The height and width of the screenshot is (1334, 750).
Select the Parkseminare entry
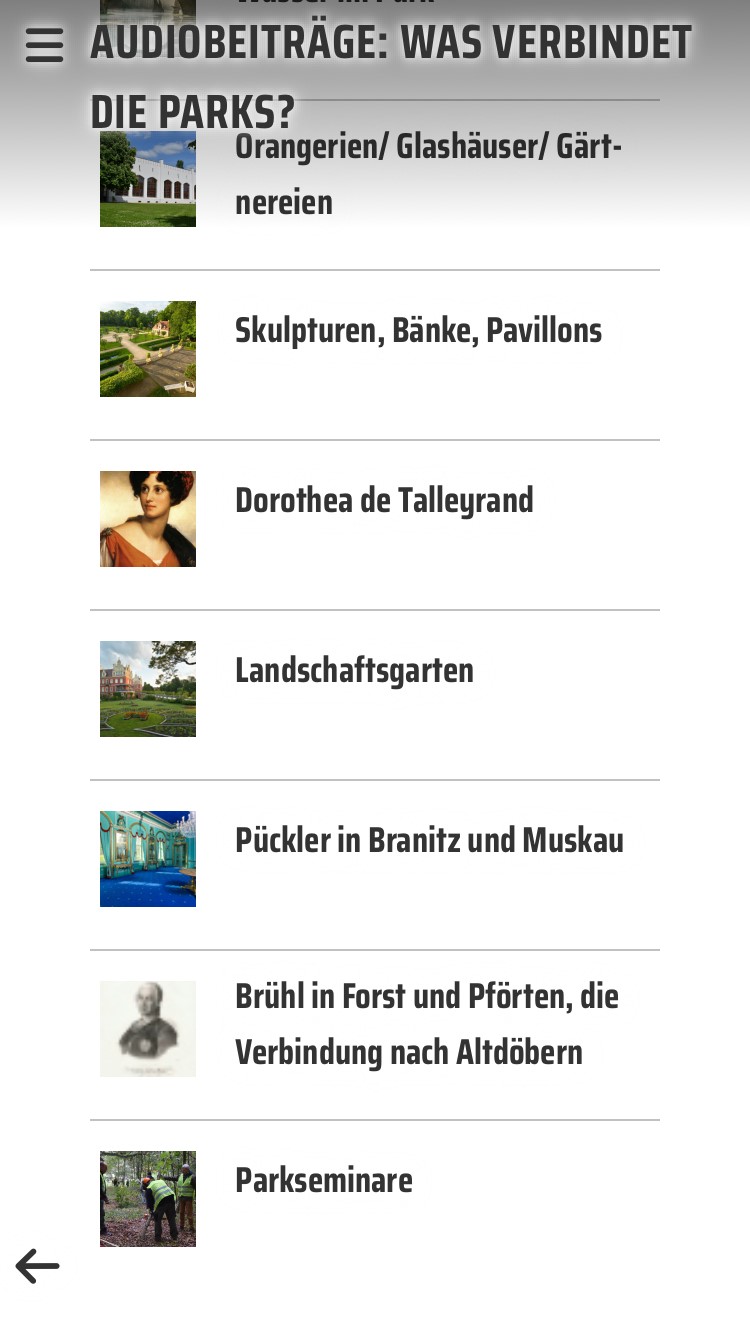point(324,1181)
